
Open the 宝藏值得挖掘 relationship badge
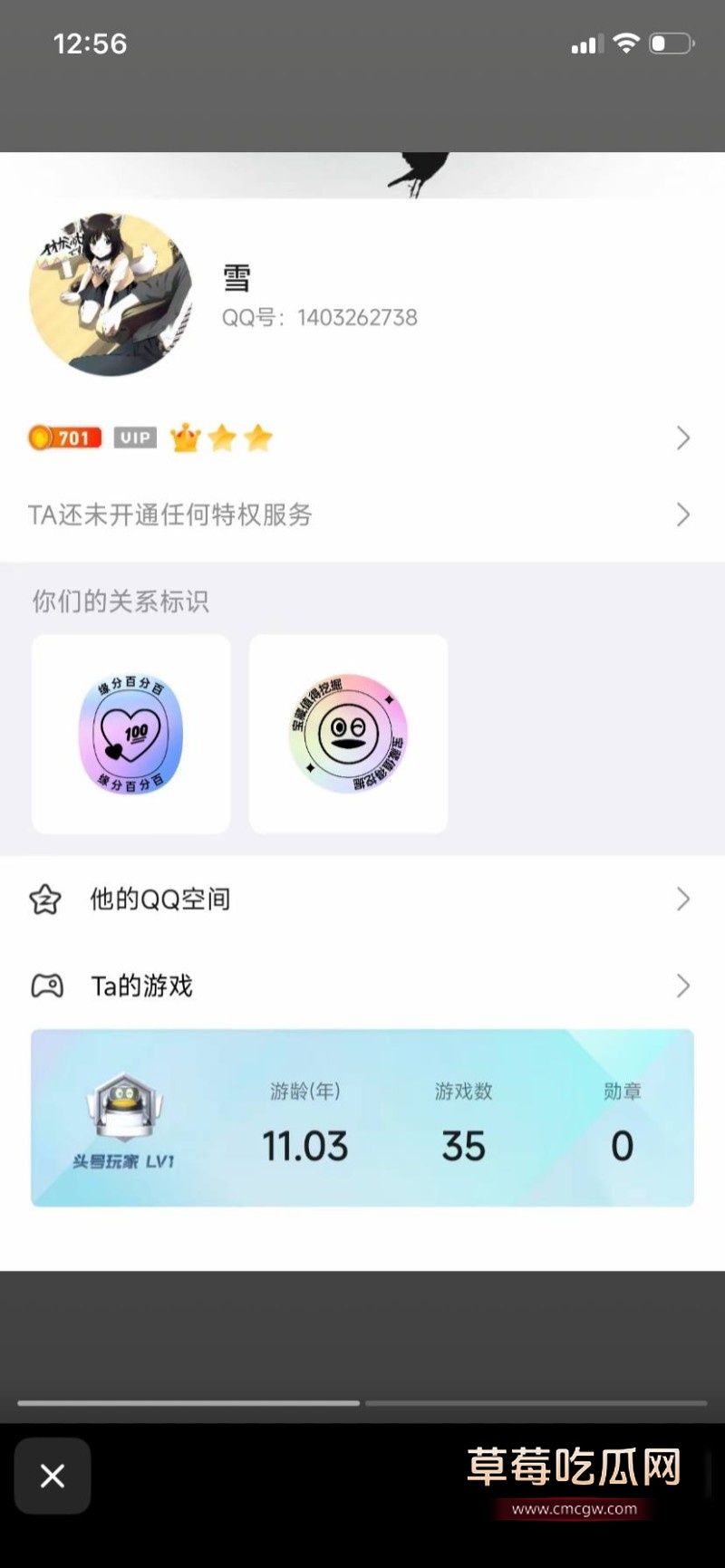(x=347, y=734)
